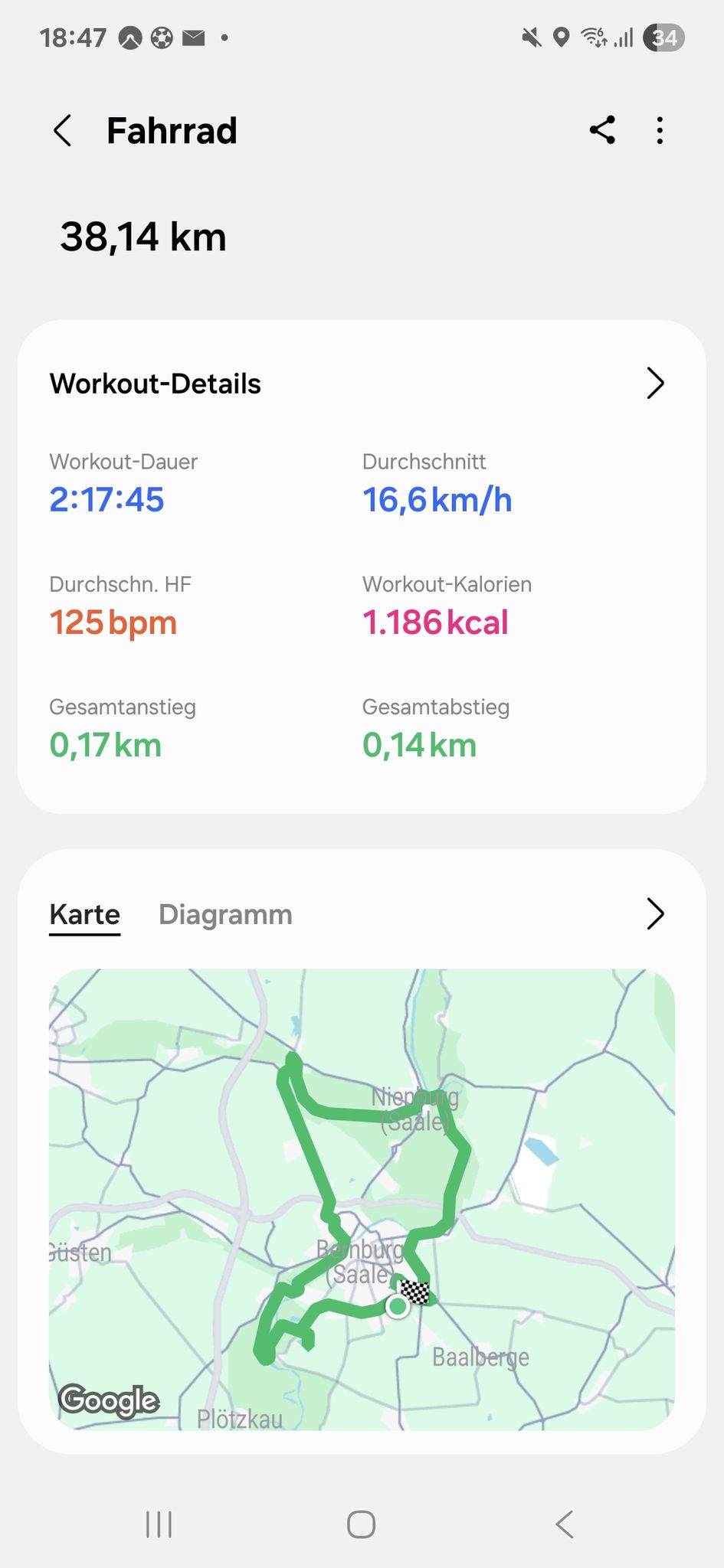Share this cycling workout

pos(602,130)
